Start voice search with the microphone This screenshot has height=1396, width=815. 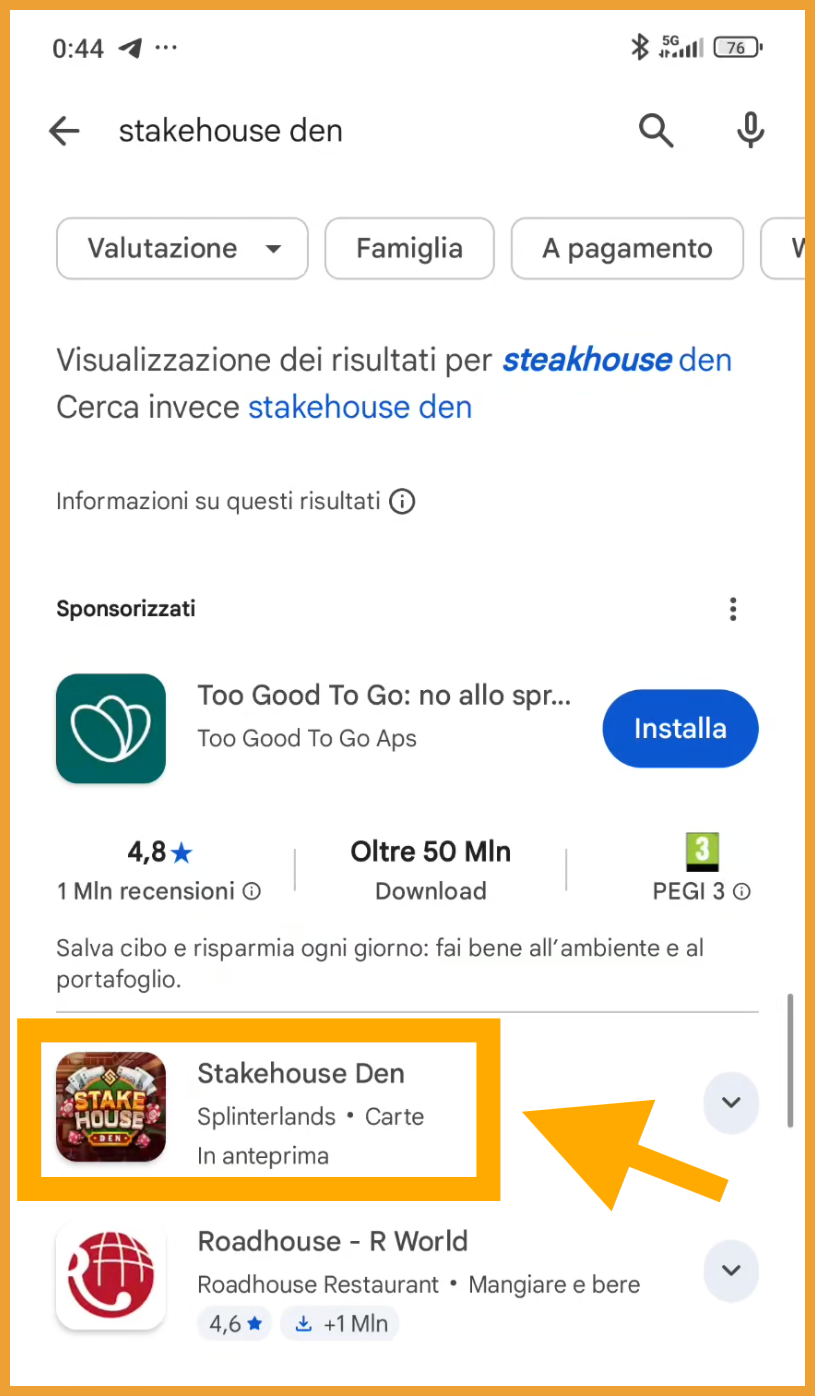750,131
